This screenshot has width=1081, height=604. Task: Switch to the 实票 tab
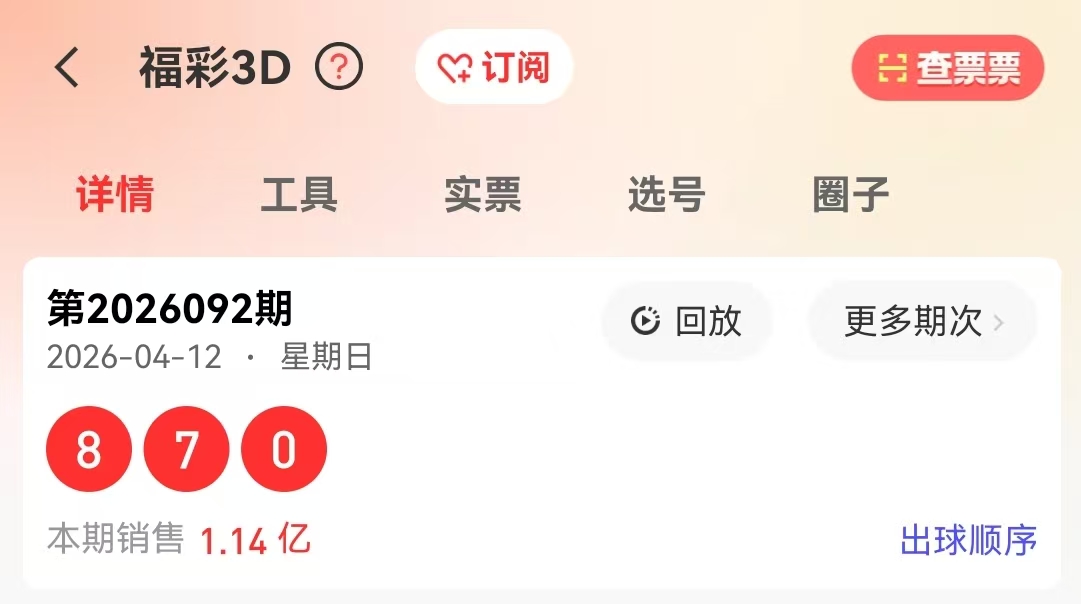tap(483, 195)
